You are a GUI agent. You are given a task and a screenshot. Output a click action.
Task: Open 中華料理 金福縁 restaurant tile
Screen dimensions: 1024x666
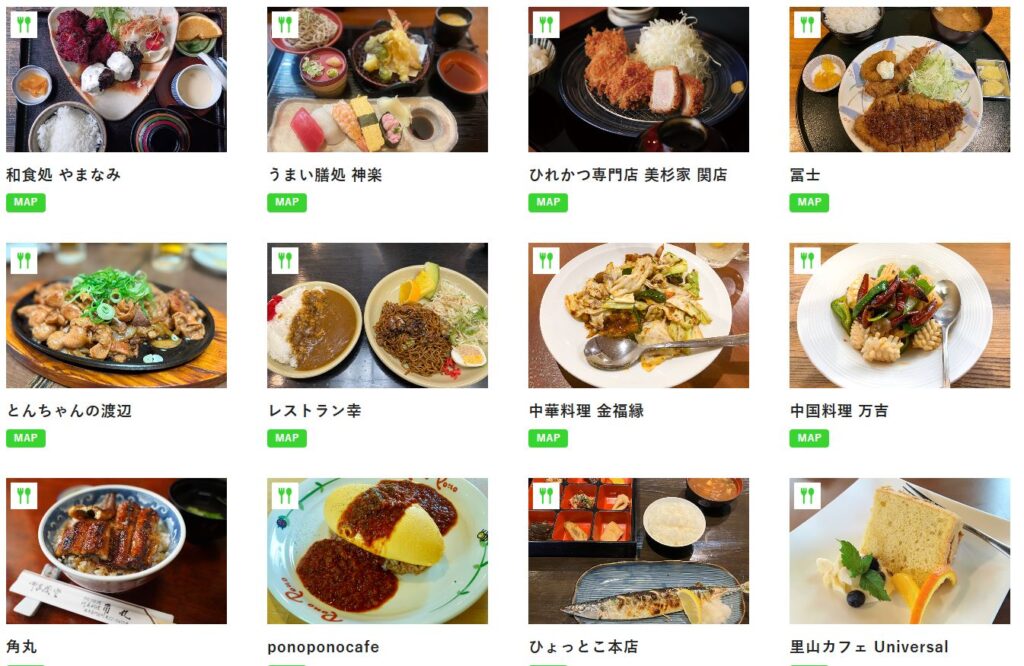click(638, 315)
